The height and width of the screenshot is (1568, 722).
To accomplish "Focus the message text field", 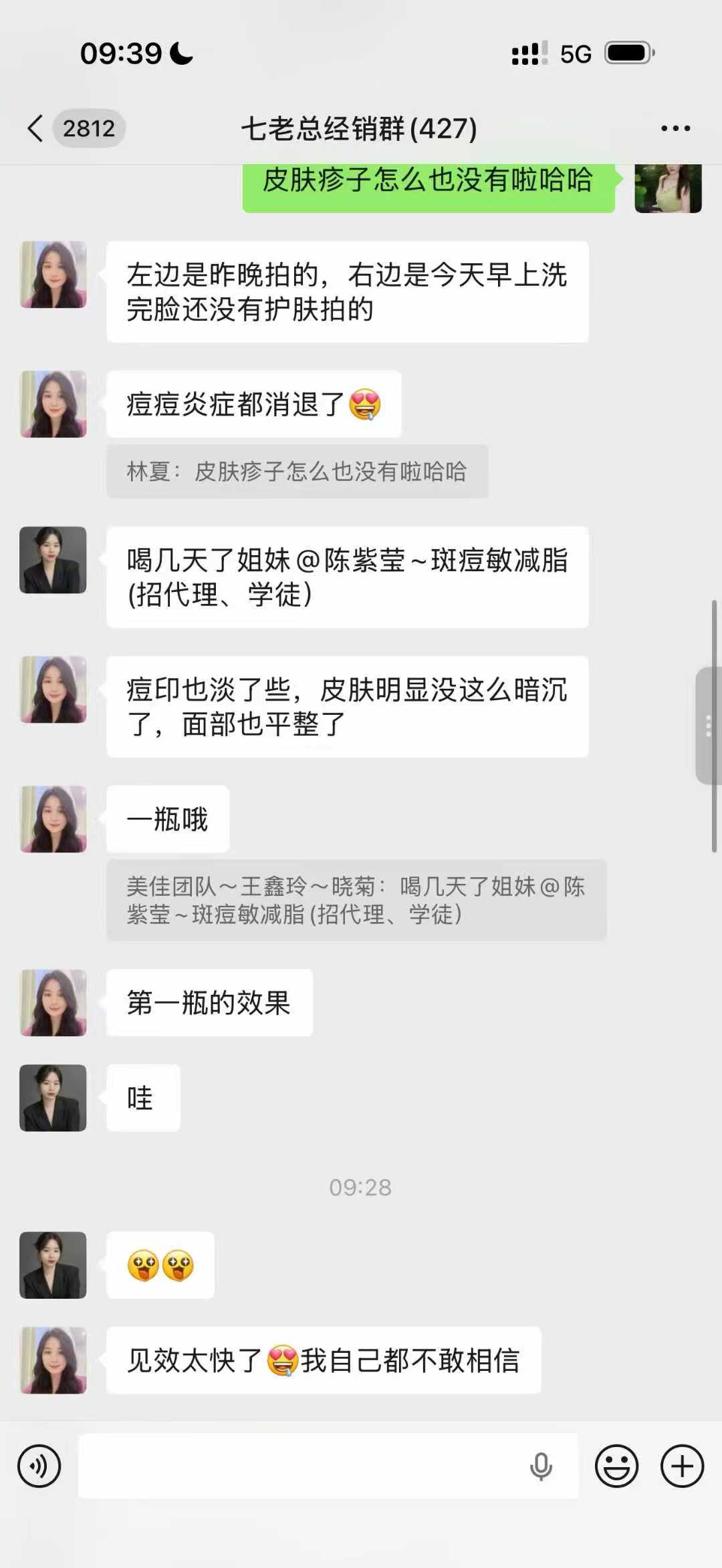I will [x=301, y=1466].
